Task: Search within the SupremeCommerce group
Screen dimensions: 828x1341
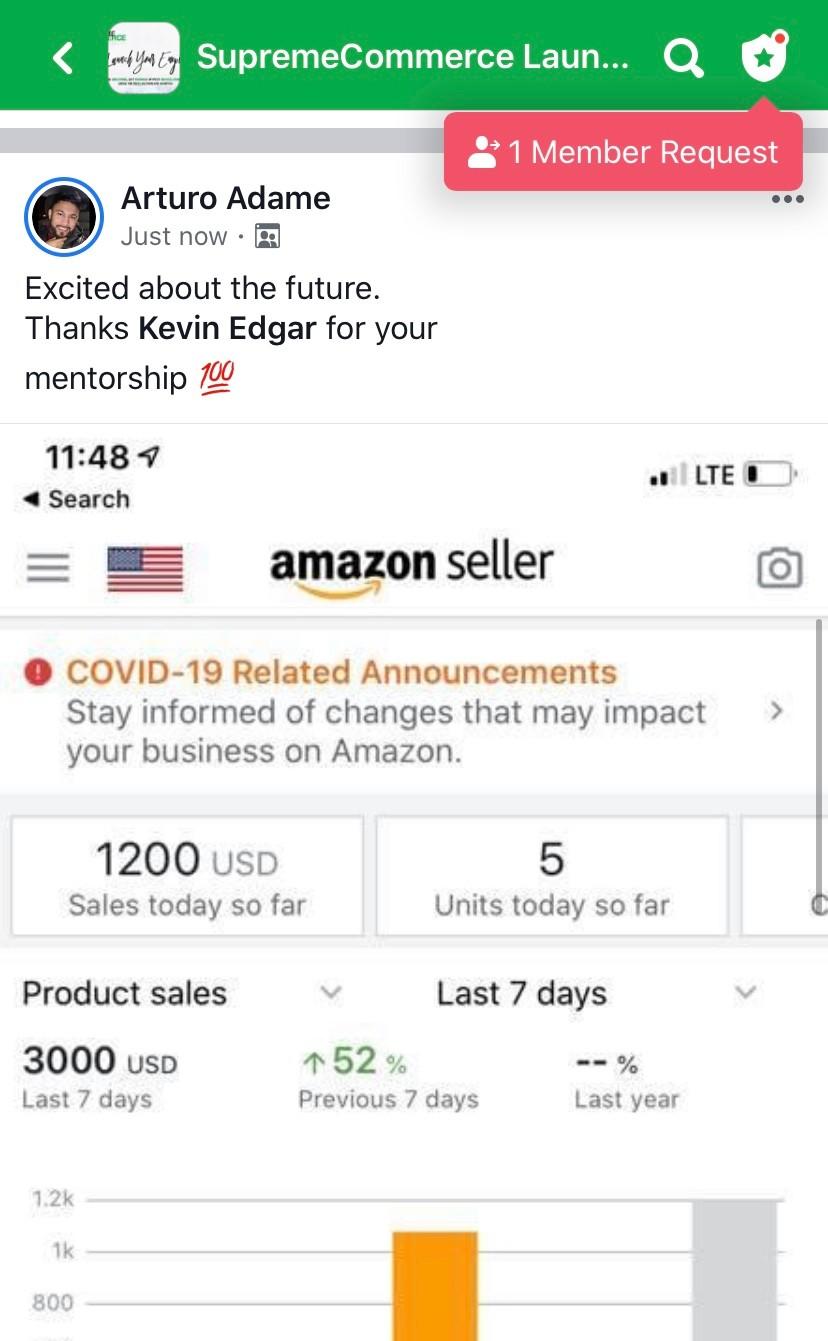Action: tap(683, 58)
